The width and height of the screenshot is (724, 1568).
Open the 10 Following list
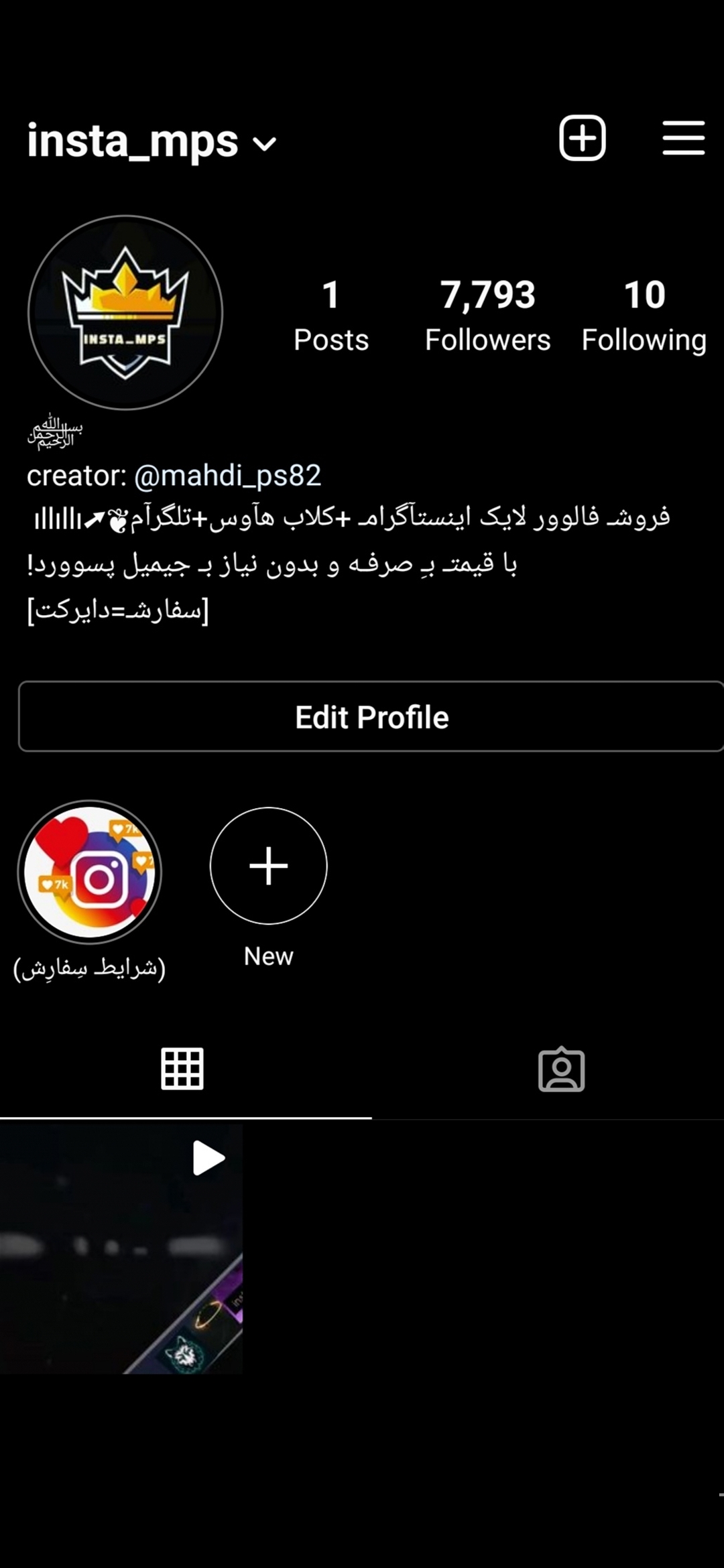[x=644, y=315]
